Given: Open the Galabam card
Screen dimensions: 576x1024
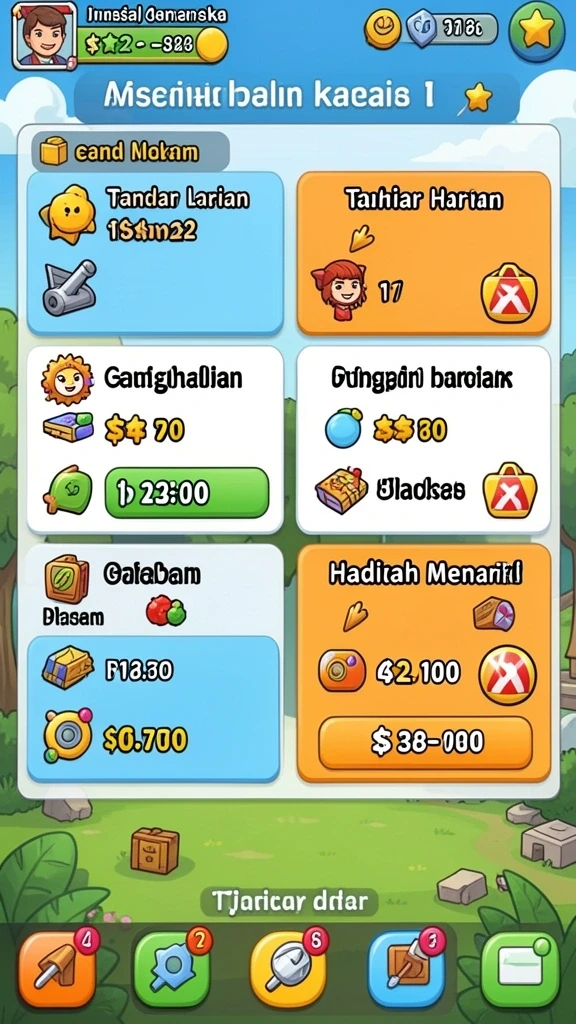Looking at the screenshot, I should 153,663.
